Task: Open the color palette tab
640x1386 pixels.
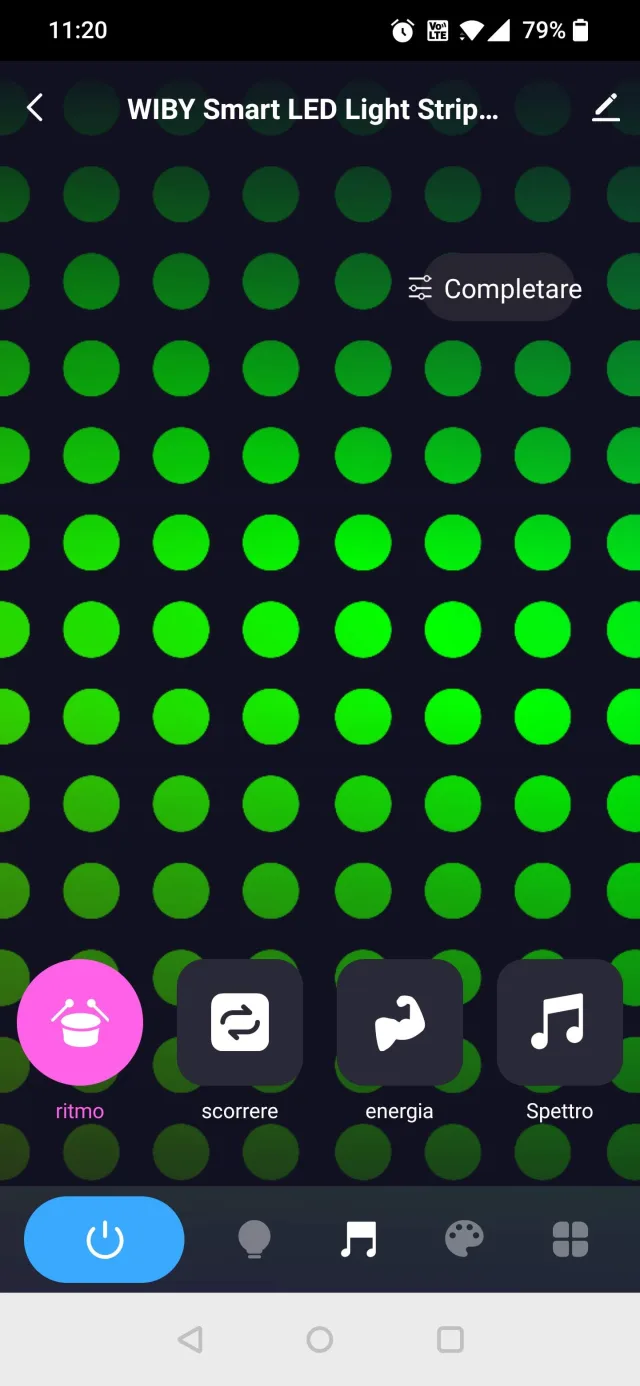Action: pyautogui.click(x=464, y=1240)
